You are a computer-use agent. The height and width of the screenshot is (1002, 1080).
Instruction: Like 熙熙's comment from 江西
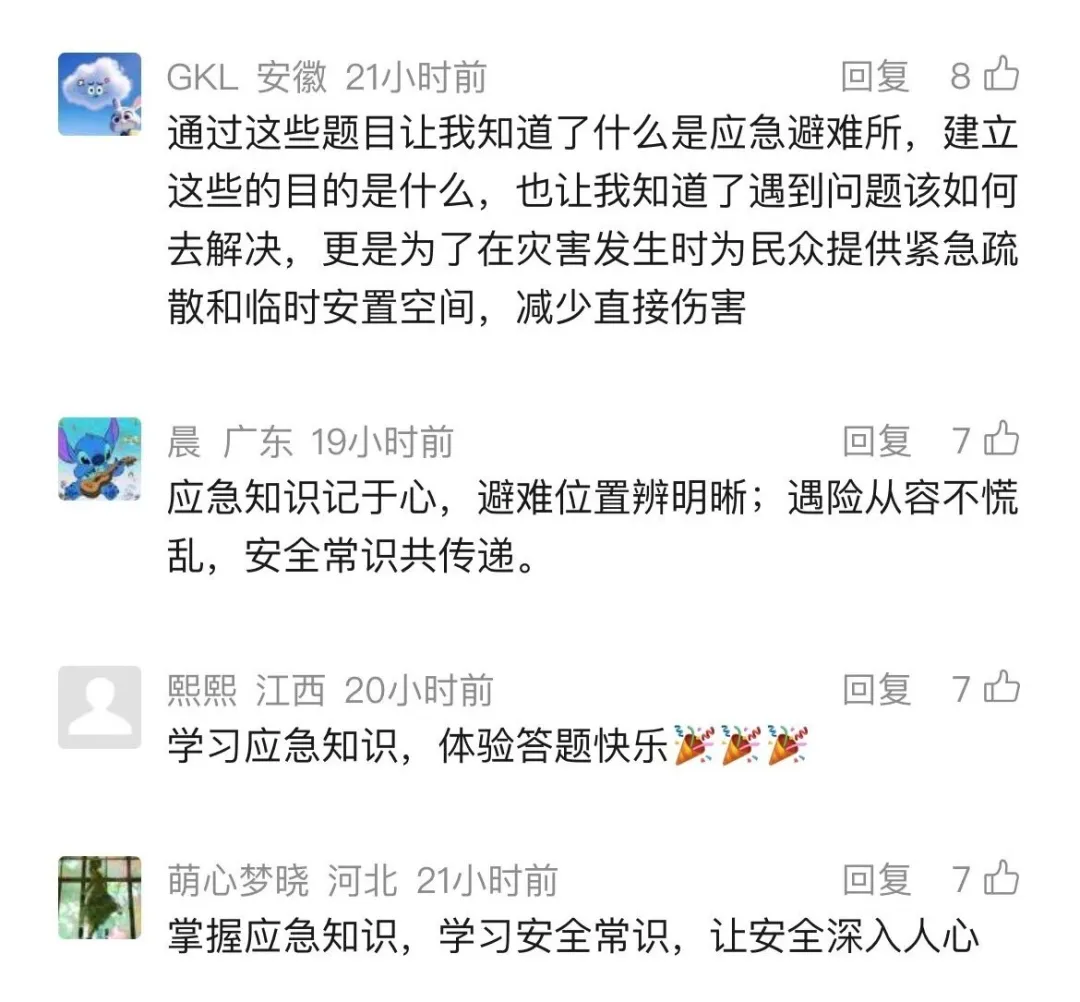click(x=1001, y=688)
